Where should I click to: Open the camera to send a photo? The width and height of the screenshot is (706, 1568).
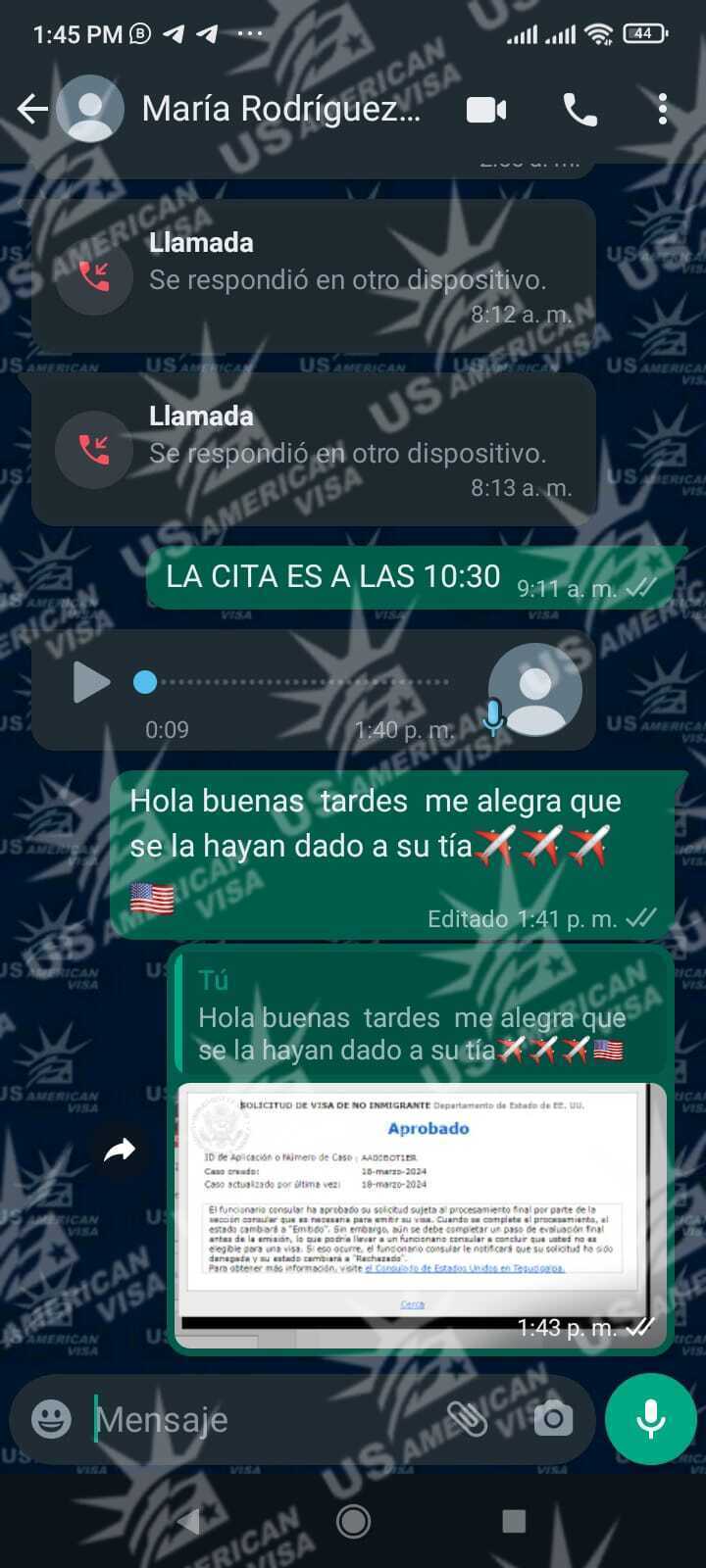coord(553,1418)
